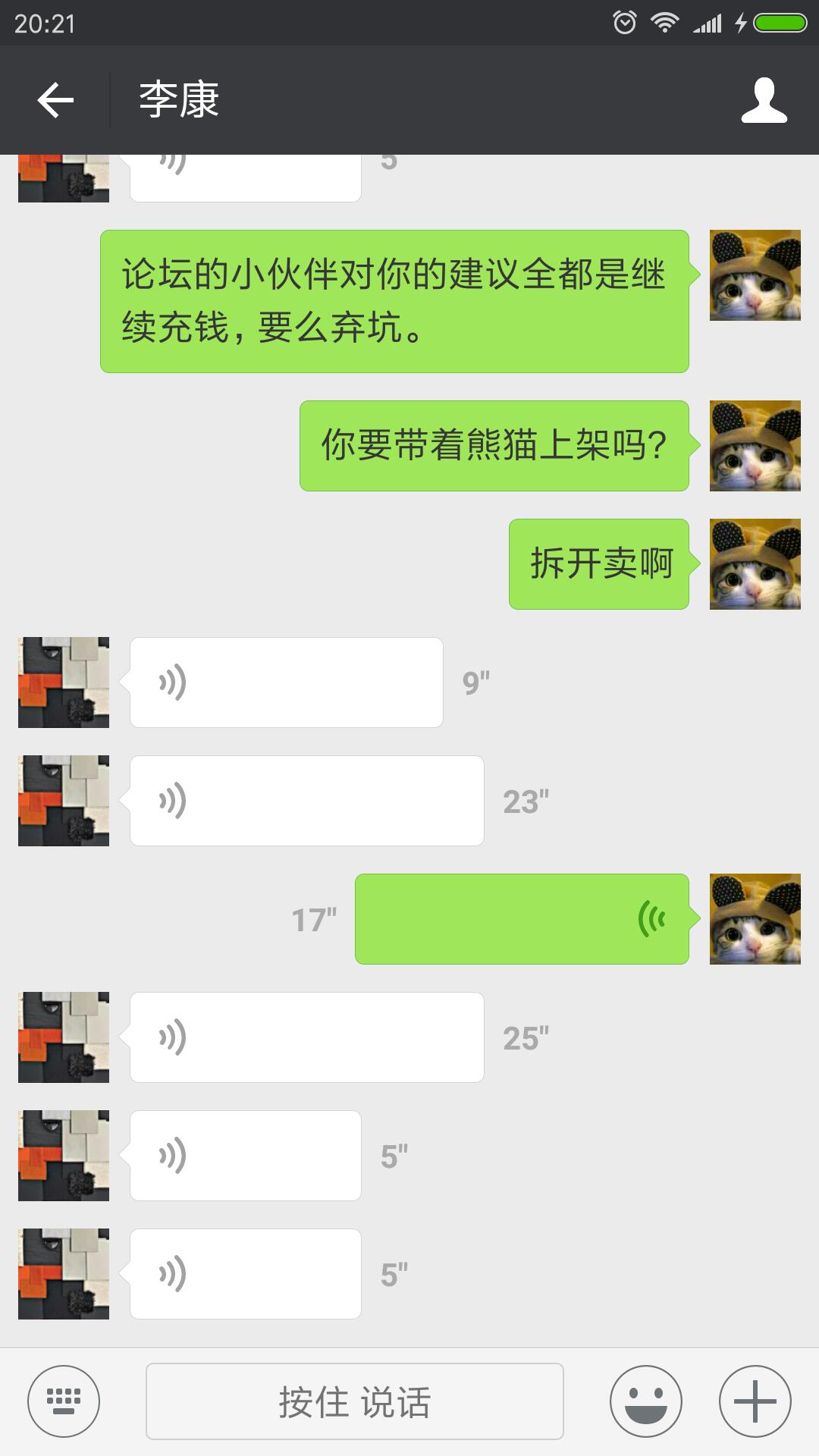Play the 25-second voice message
The width and height of the screenshot is (819, 1456).
click(x=306, y=1037)
